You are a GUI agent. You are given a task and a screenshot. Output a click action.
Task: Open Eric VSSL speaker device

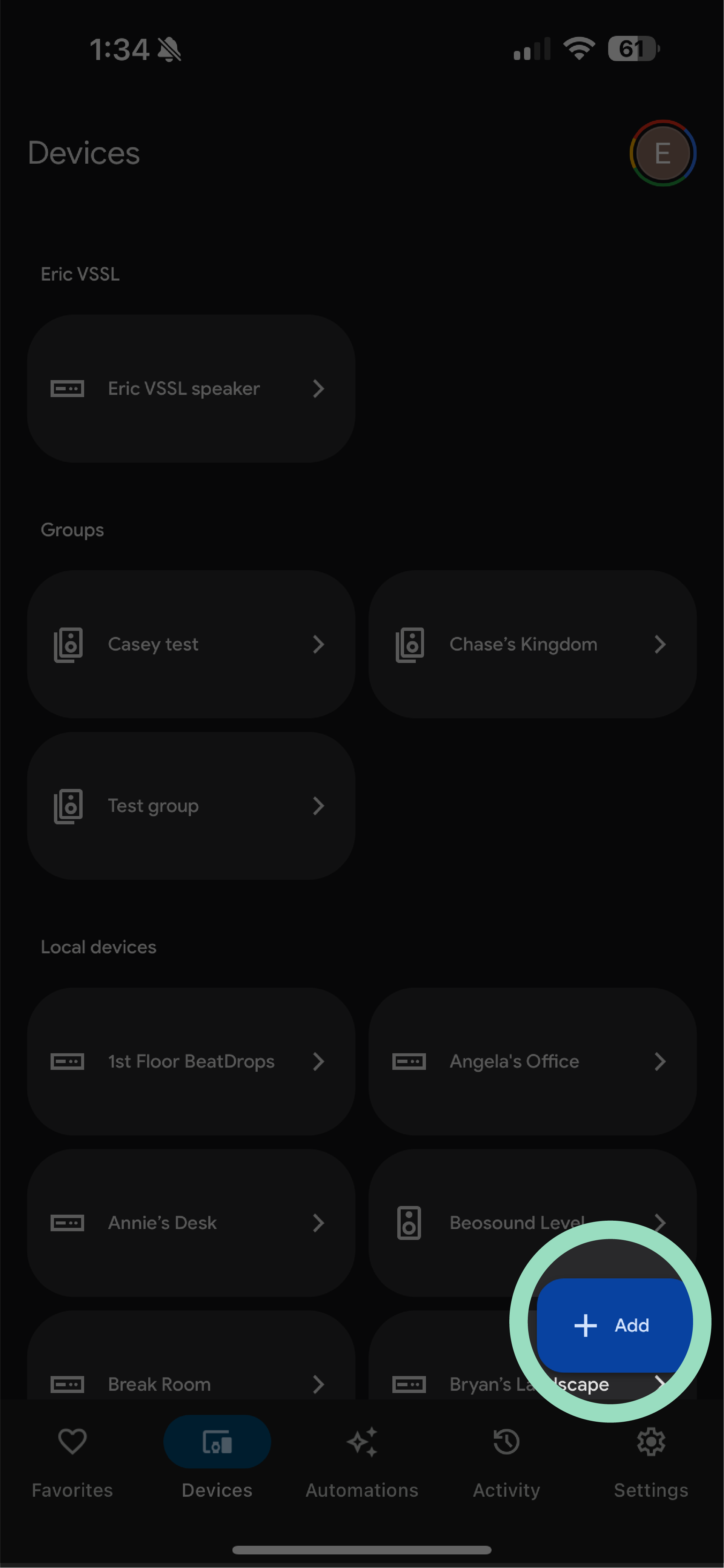point(191,388)
